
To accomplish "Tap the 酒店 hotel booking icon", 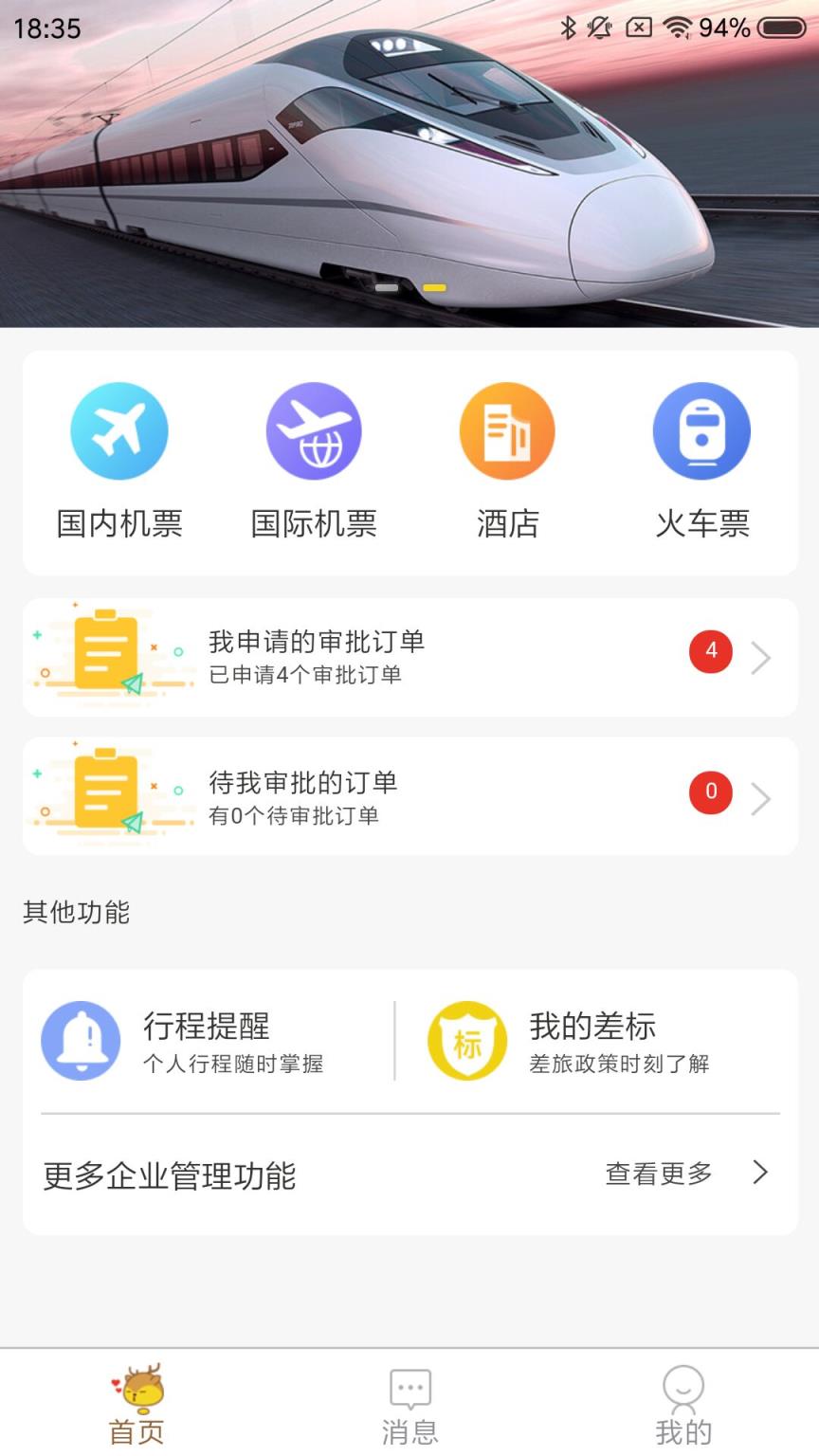I will [x=507, y=429].
